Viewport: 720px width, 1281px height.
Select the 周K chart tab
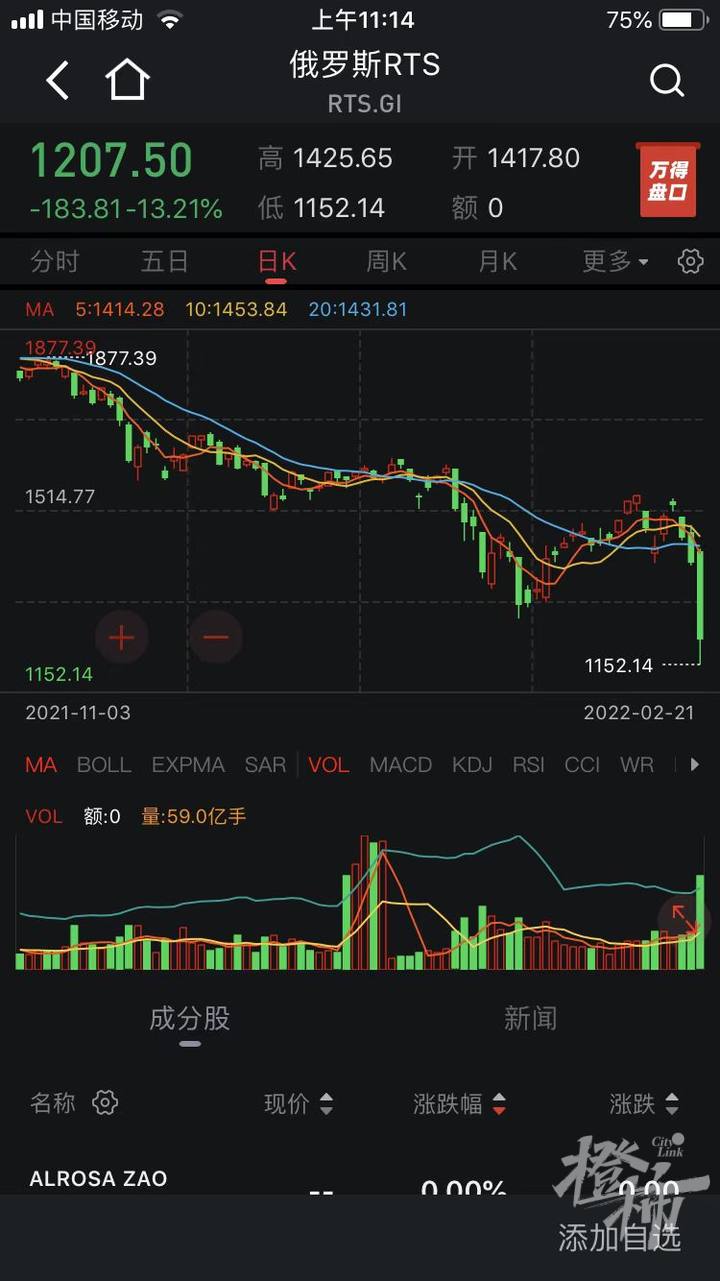[386, 262]
